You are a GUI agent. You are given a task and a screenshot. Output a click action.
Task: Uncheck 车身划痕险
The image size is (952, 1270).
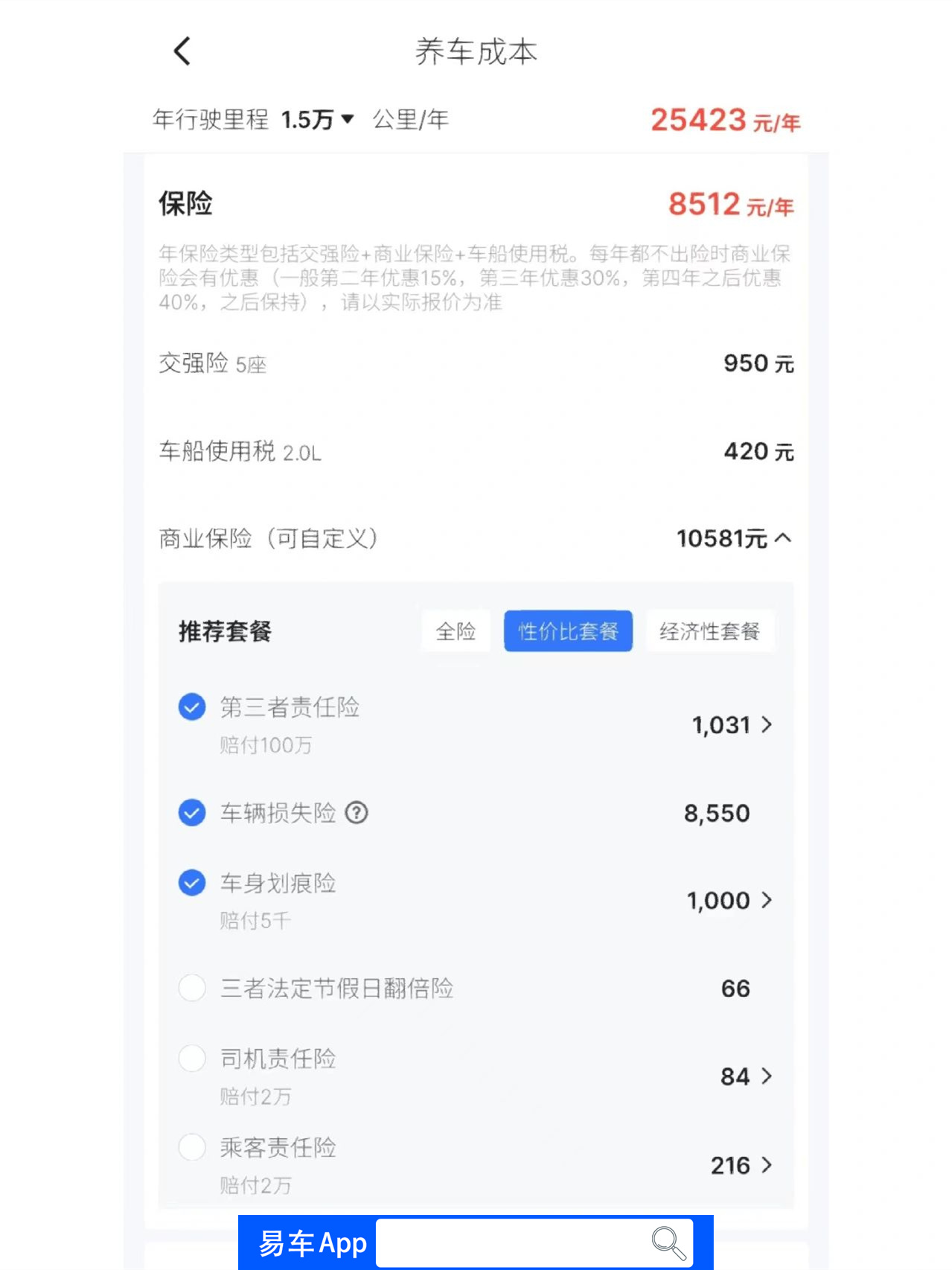point(191,883)
